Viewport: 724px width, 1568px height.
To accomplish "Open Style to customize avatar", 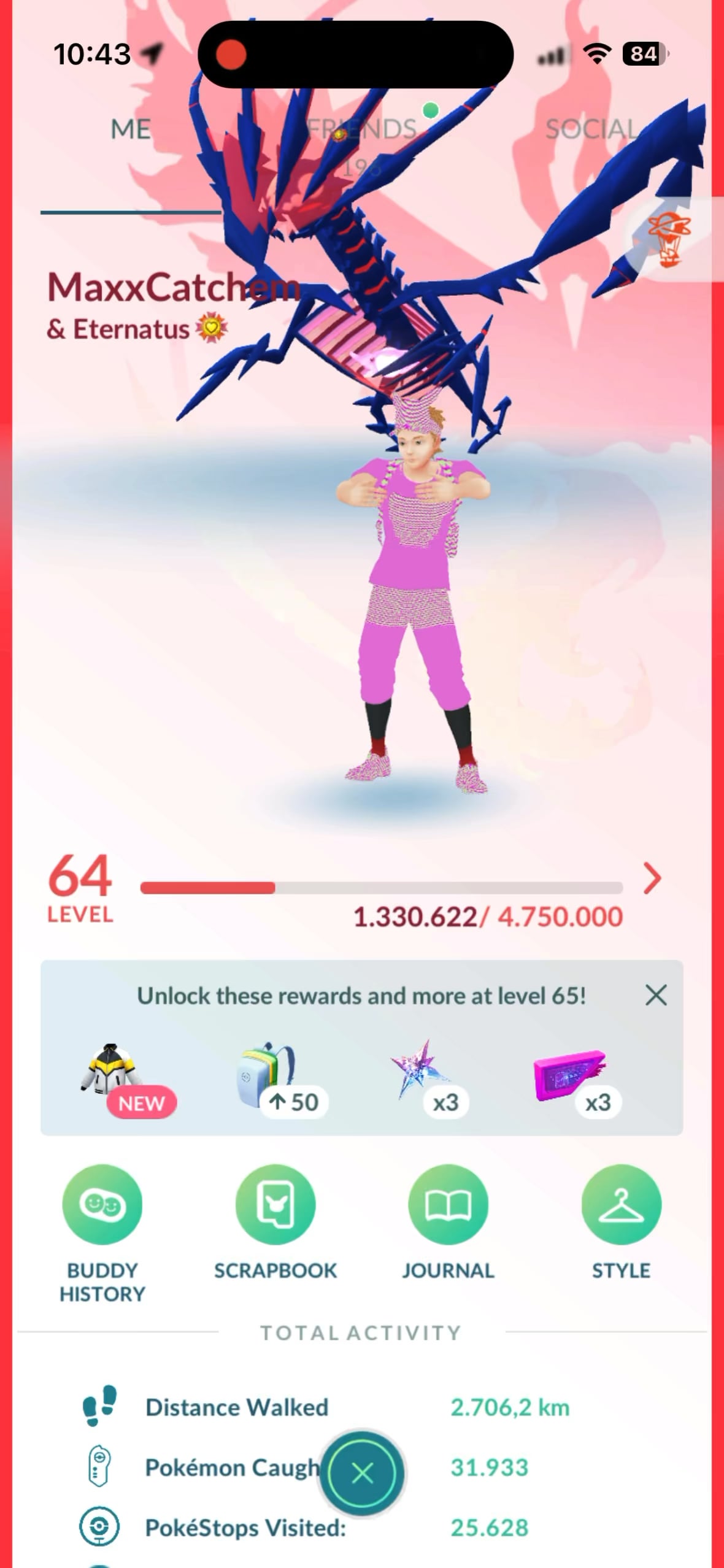I will click(621, 1205).
